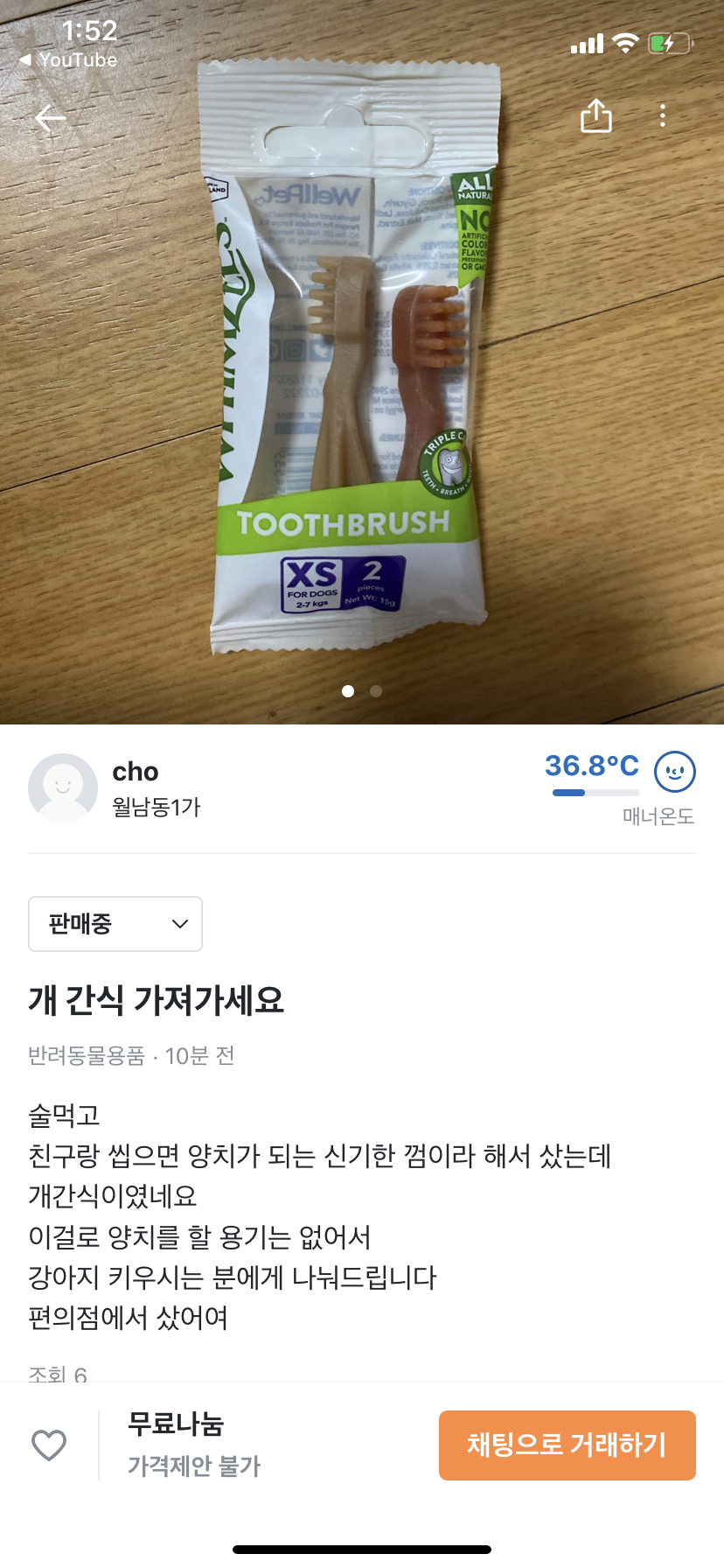Add this listing to favorites with the heart
724x1568 pixels.
[49, 1445]
